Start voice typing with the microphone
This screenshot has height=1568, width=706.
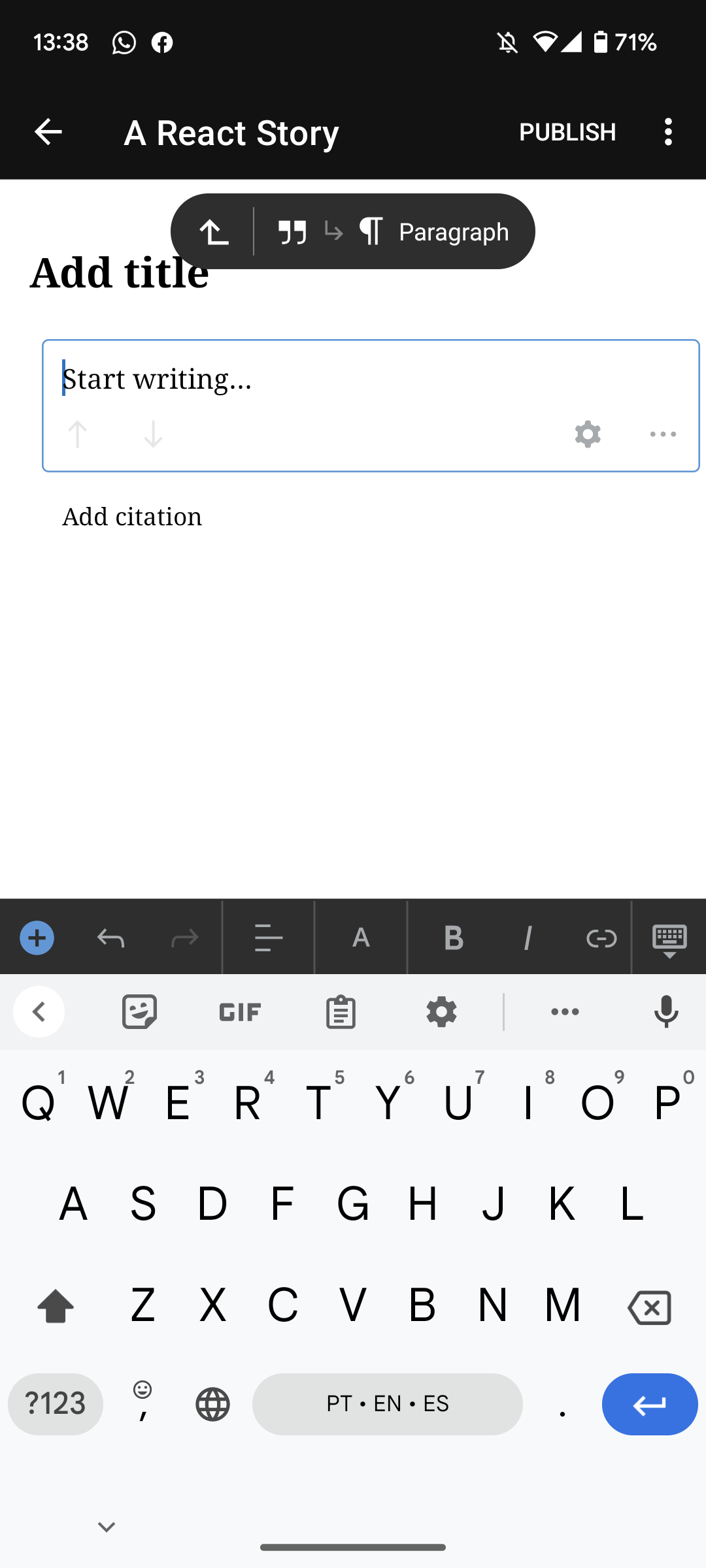click(x=667, y=1012)
